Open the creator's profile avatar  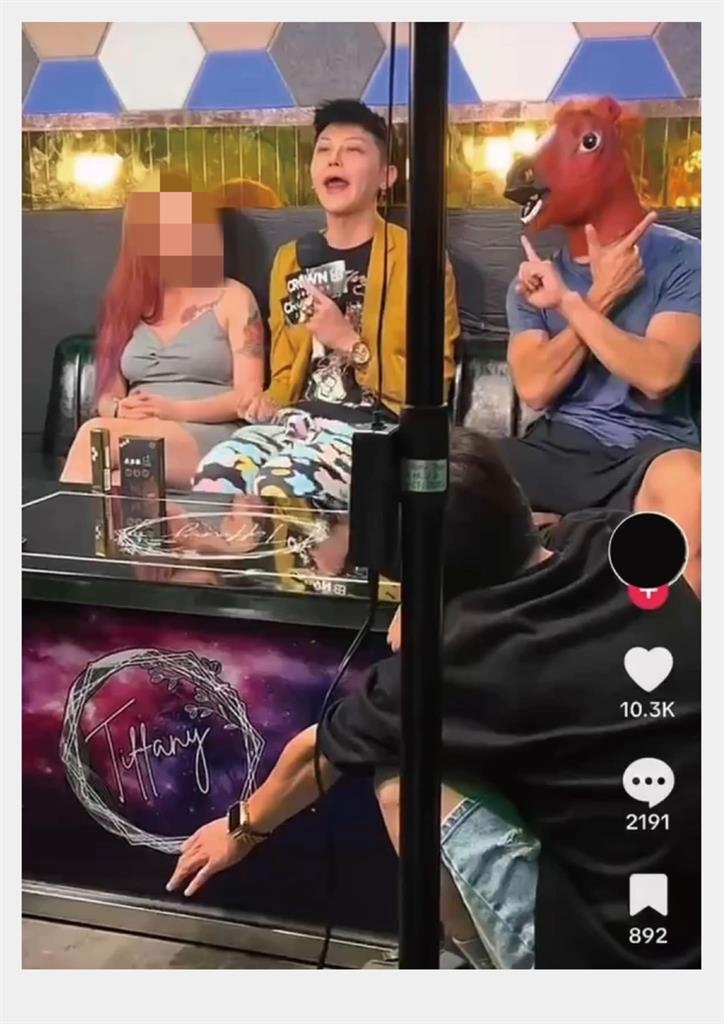point(648,549)
